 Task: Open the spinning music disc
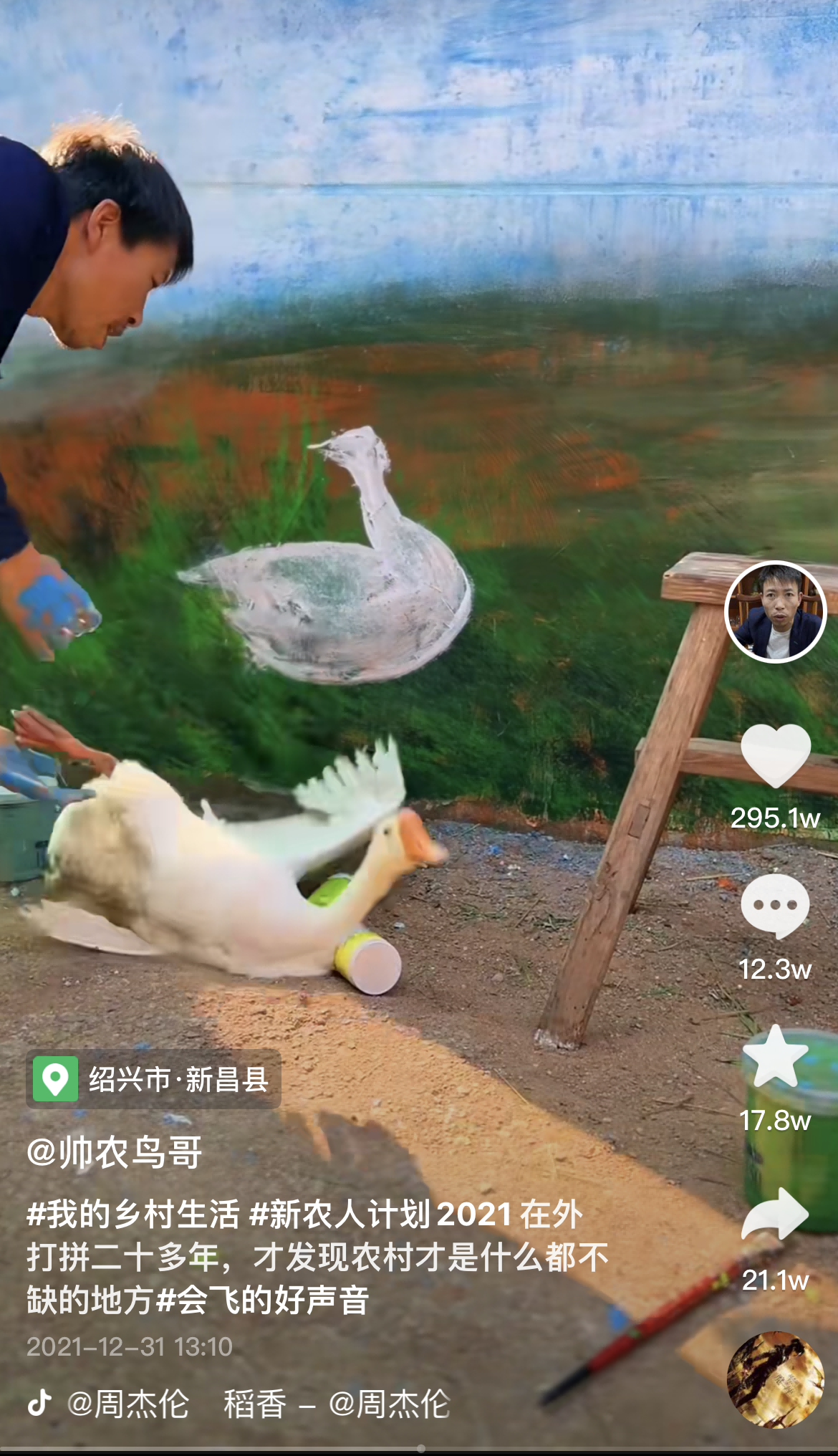click(x=776, y=1379)
